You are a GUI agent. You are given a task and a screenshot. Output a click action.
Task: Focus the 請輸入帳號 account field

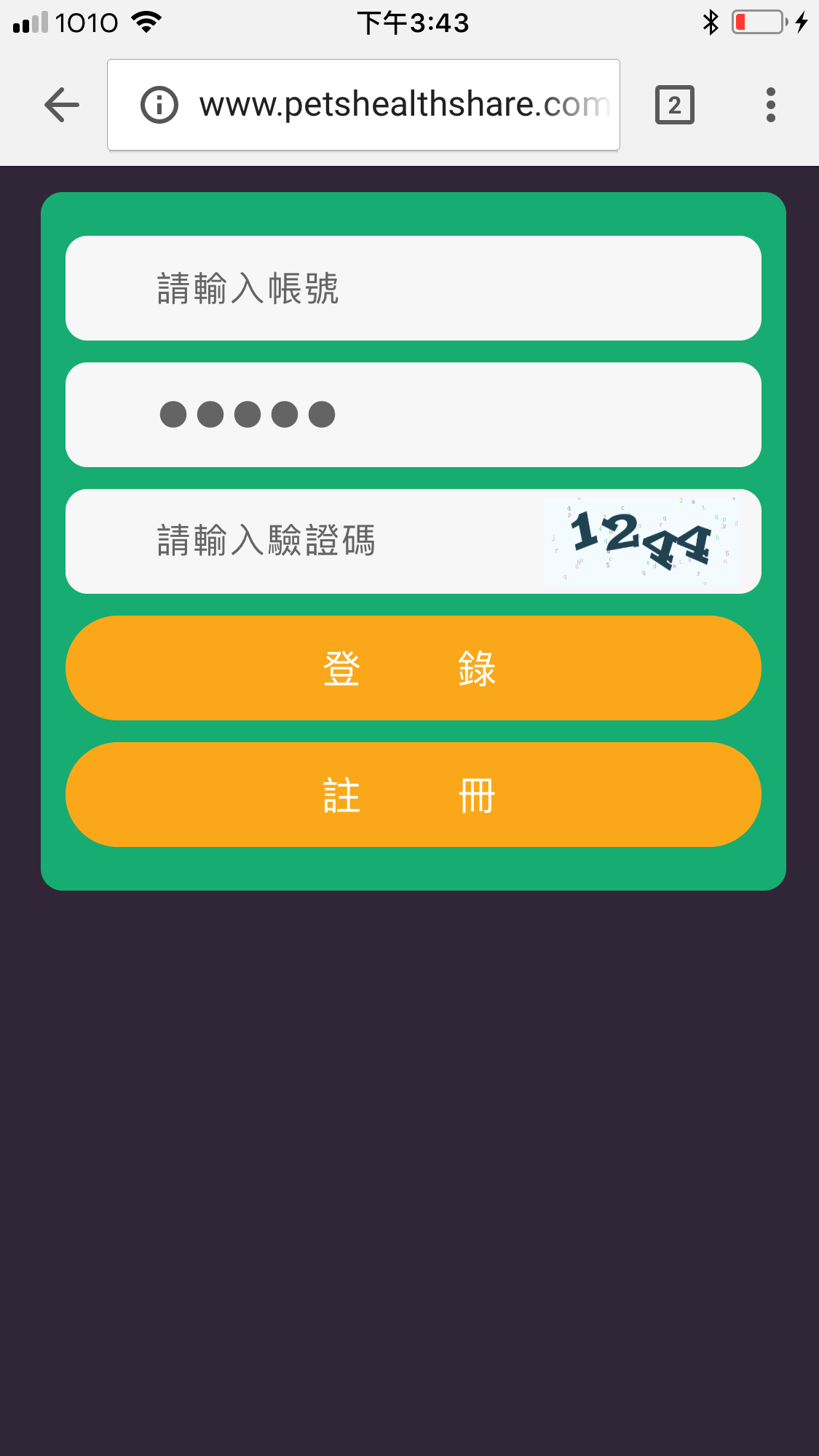tap(413, 288)
